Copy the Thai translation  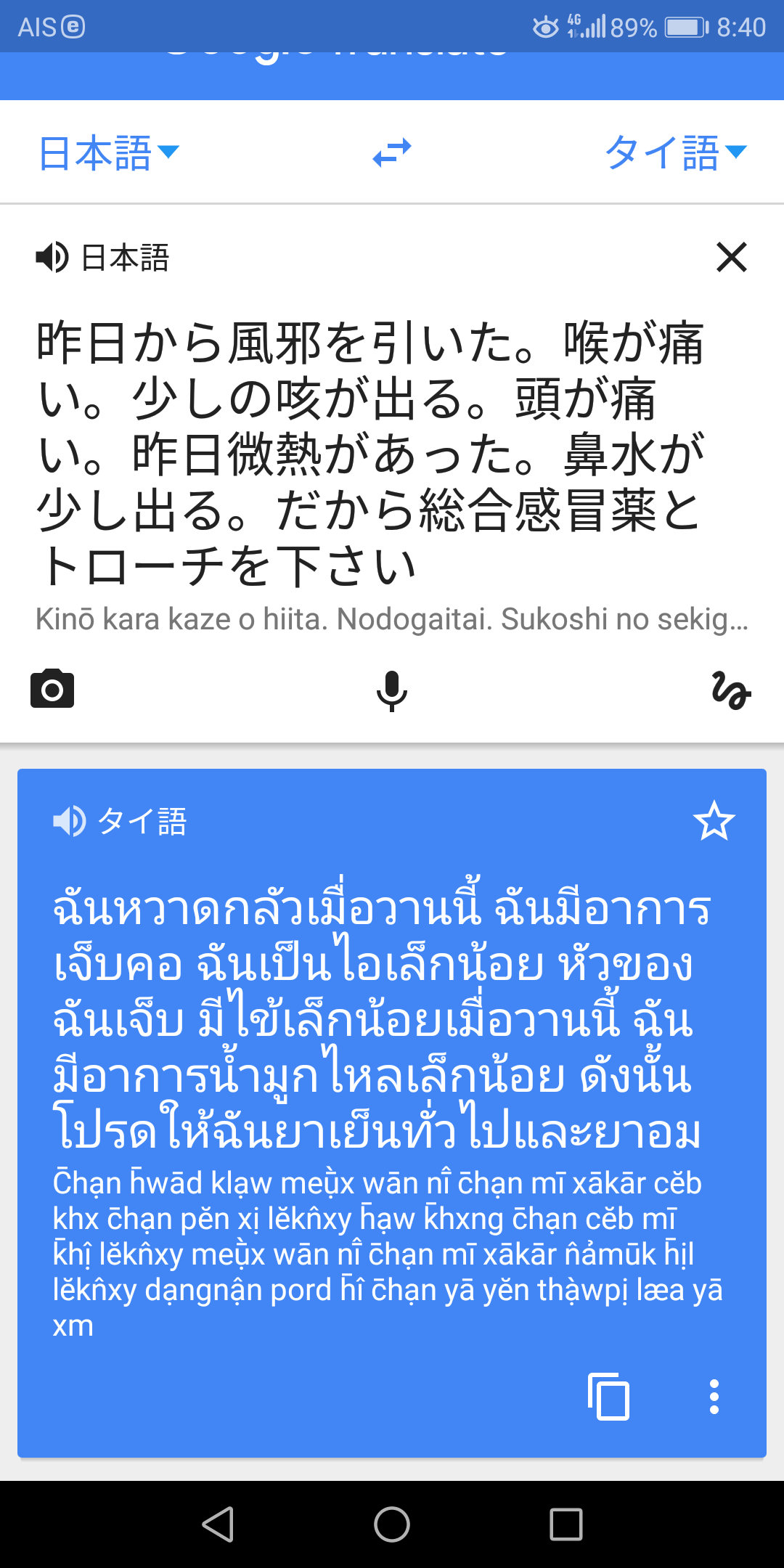[x=608, y=1396]
